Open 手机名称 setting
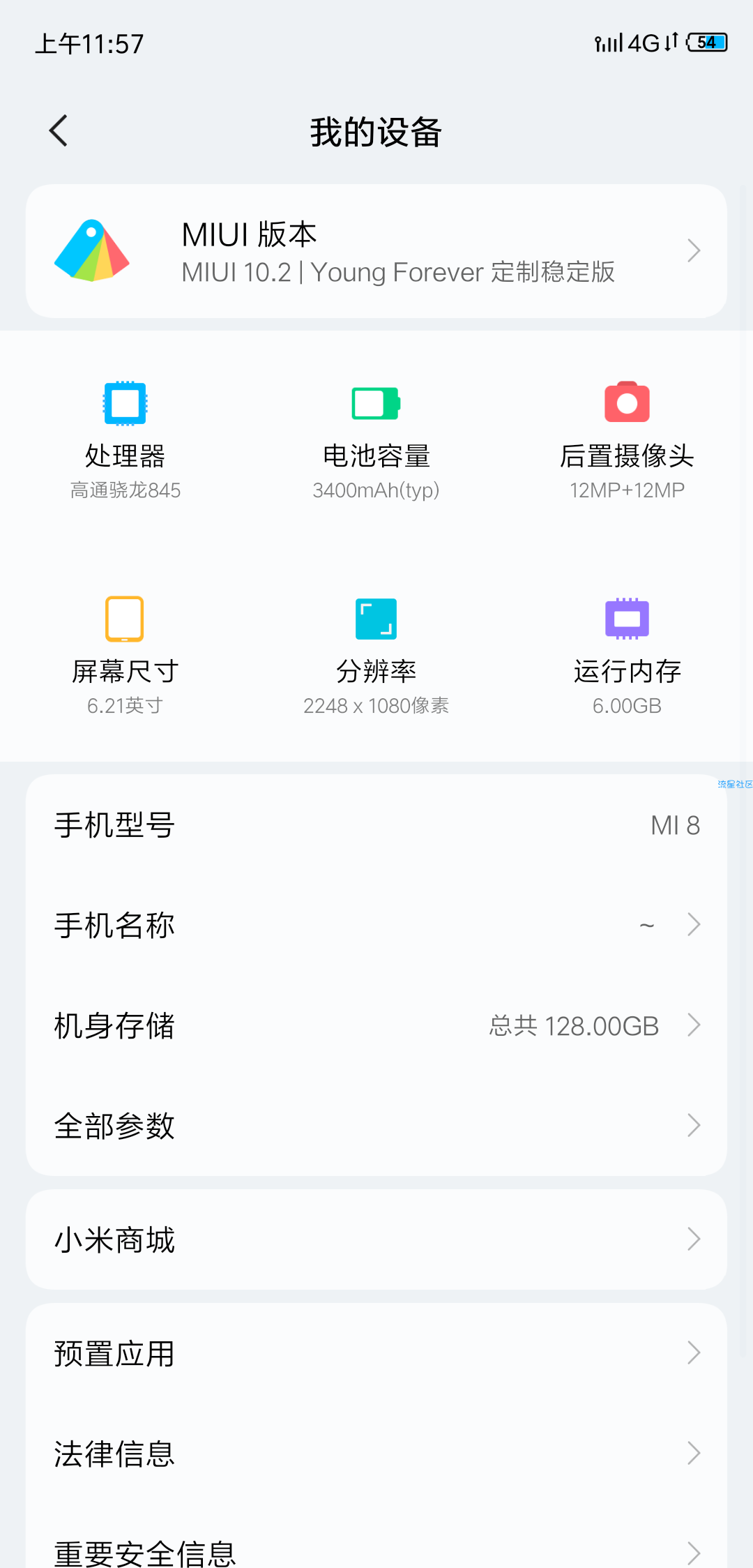753x1568 pixels. coord(376,925)
